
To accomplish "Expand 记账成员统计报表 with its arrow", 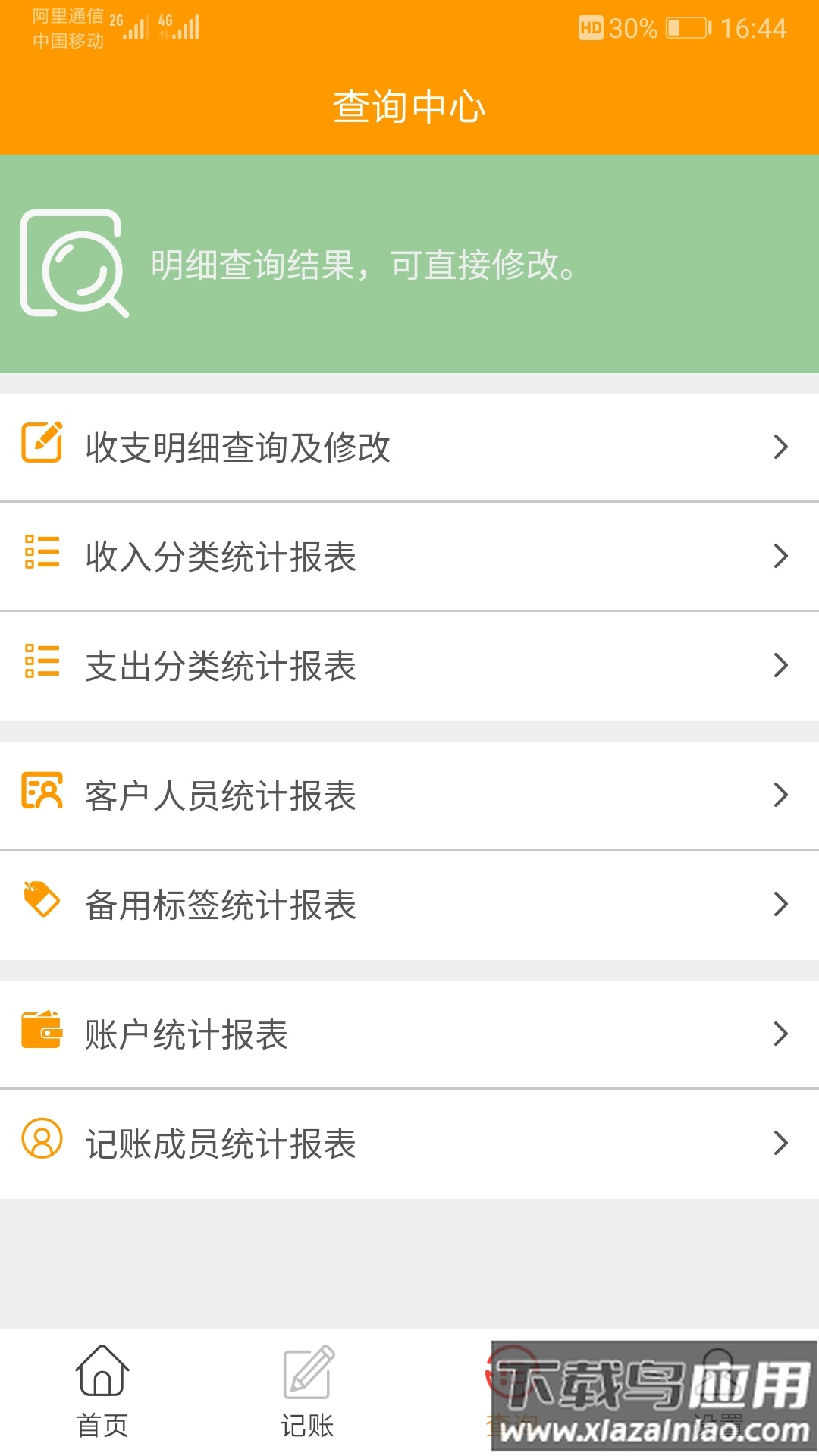I will [x=781, y=1142].
